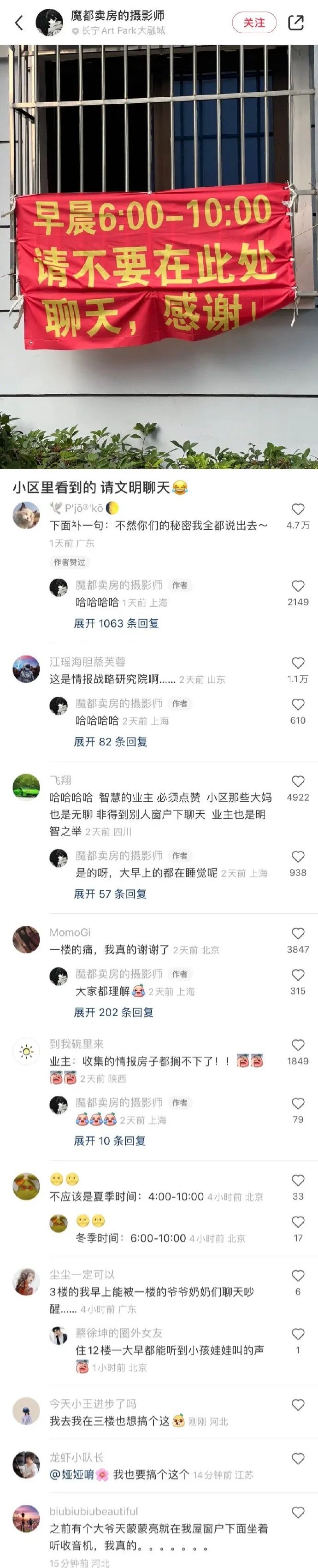Viewport: 318px width, 1568px height.
Task: Share this post via the top-right icon
Action: pos(295,23)
